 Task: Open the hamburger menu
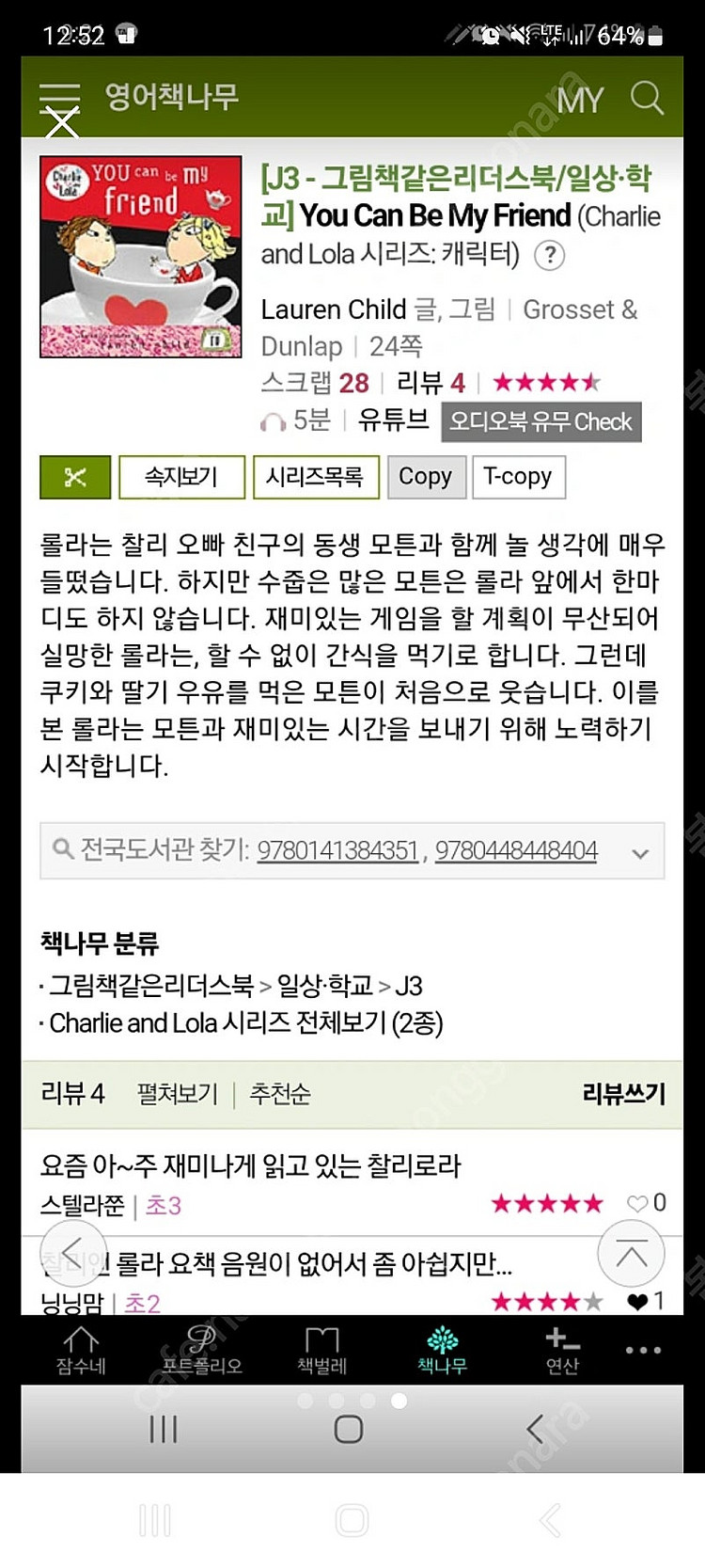(x=60, y=97)
